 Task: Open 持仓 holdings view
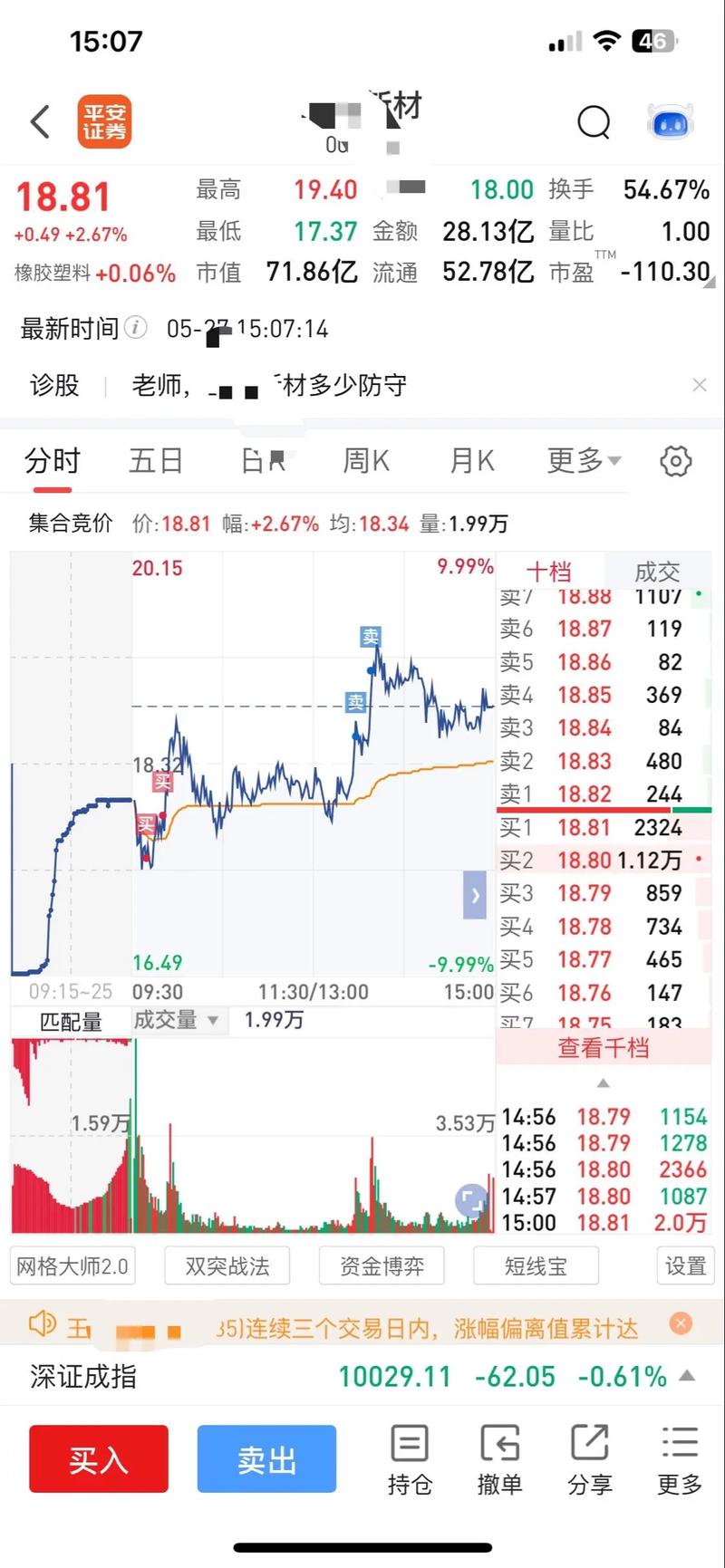coord(409,1458)
